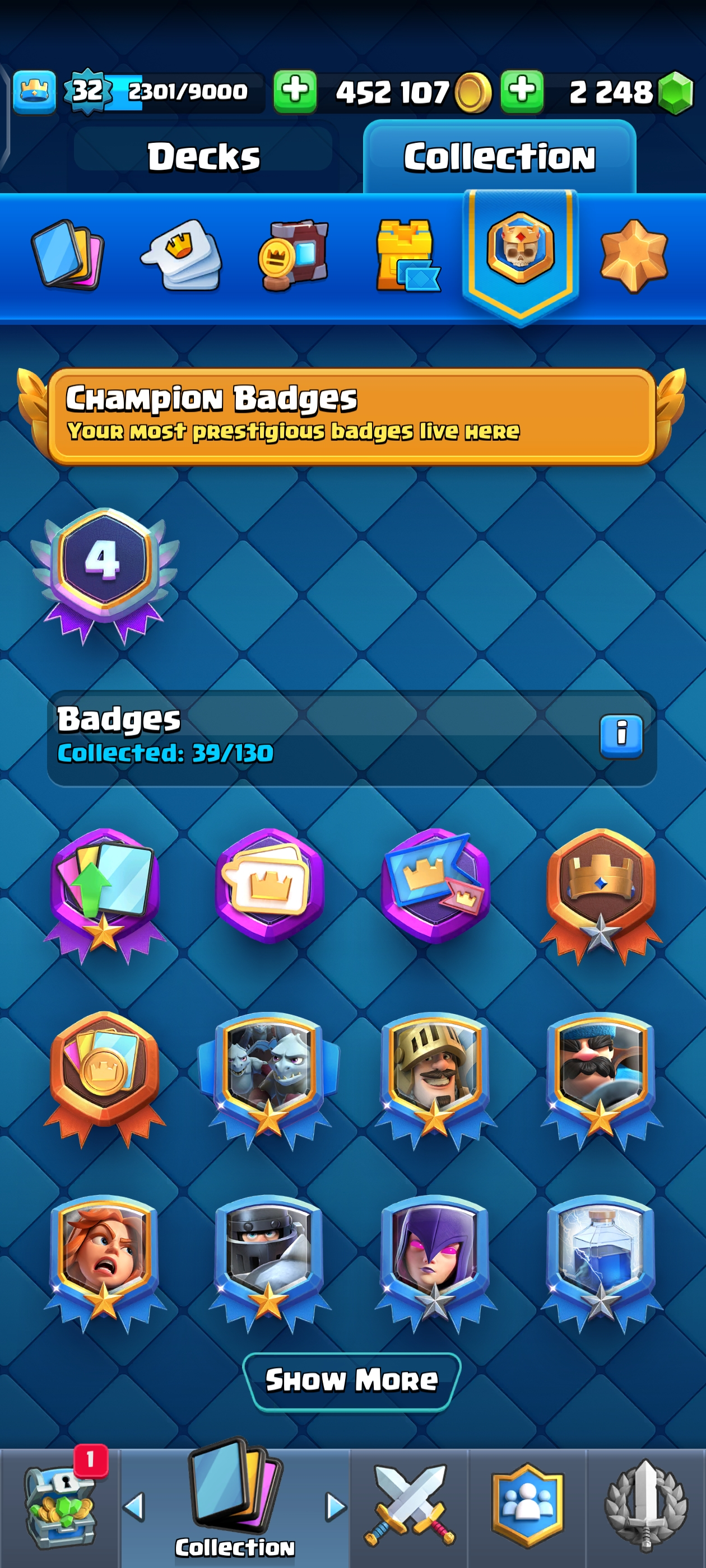Open the events sword-and-laurel tab

pyautogui.click(x=645, y=1507)
